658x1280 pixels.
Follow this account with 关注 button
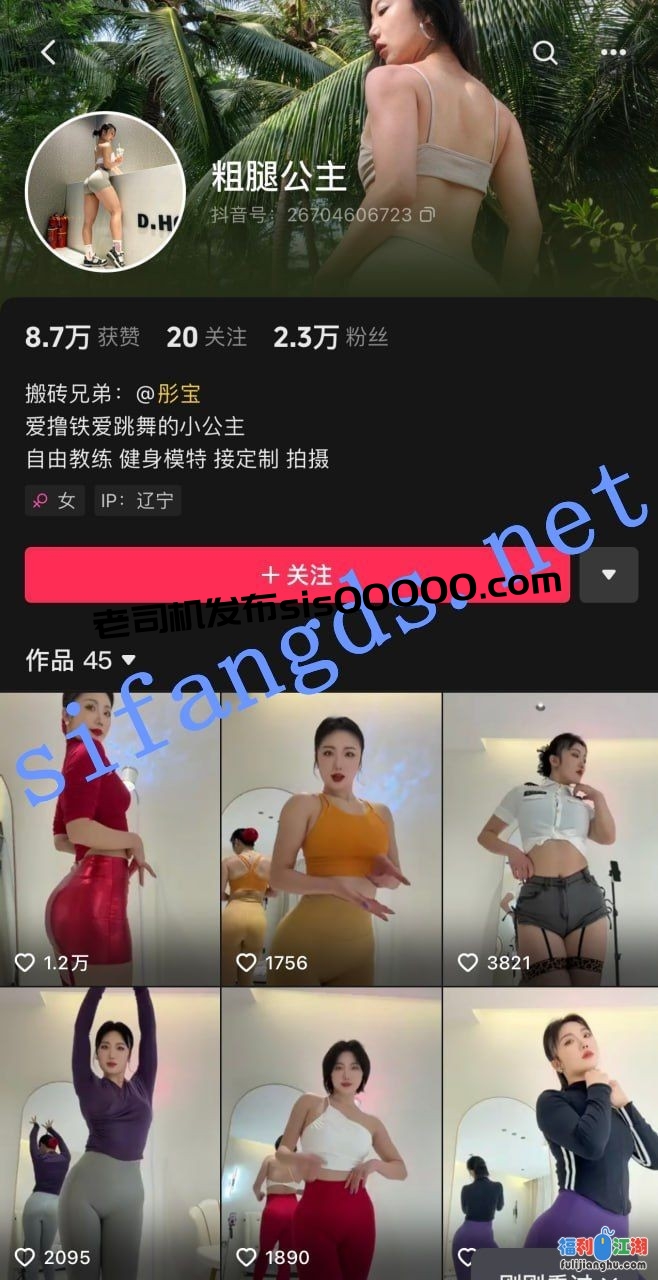(x=297, y=575)
